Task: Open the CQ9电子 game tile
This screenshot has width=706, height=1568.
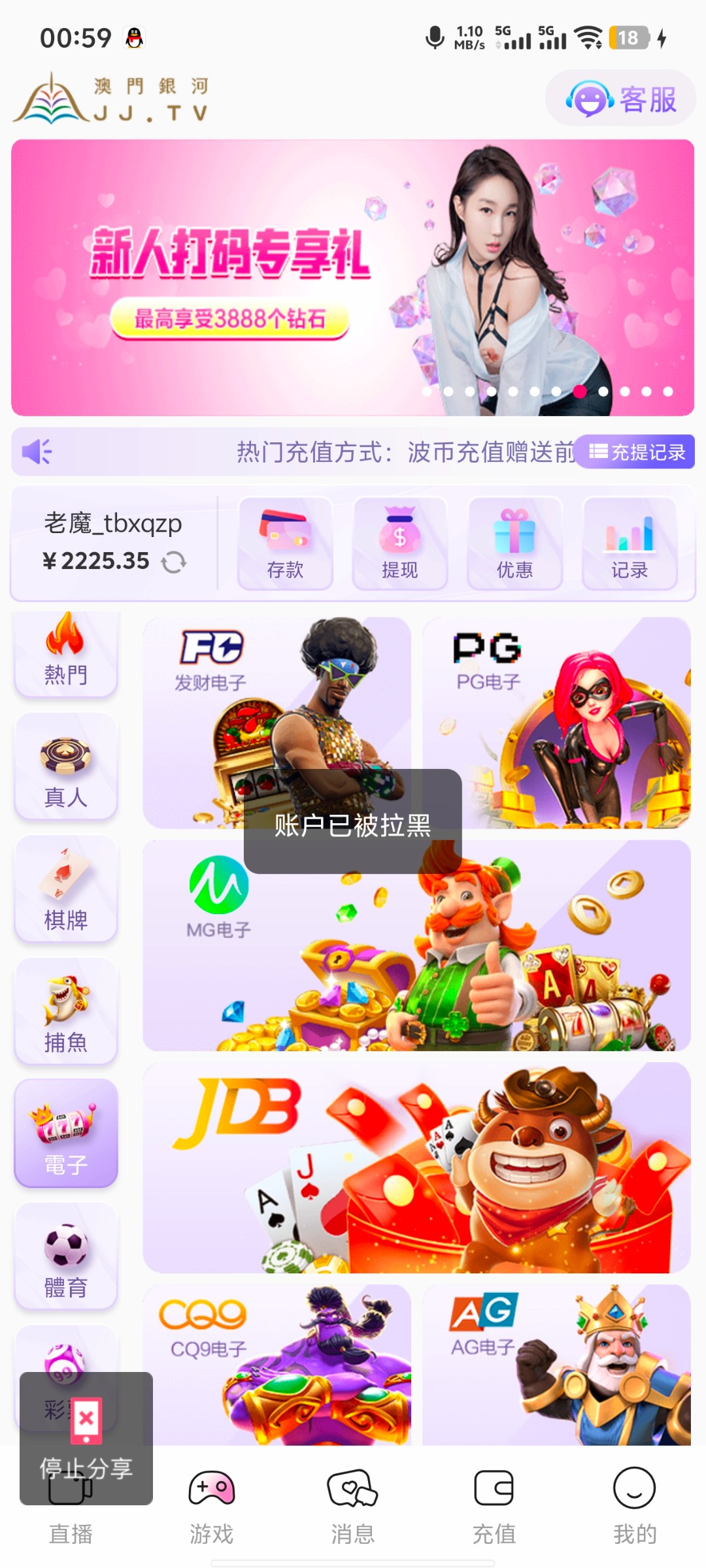Action: click(x=277, y=1364)
